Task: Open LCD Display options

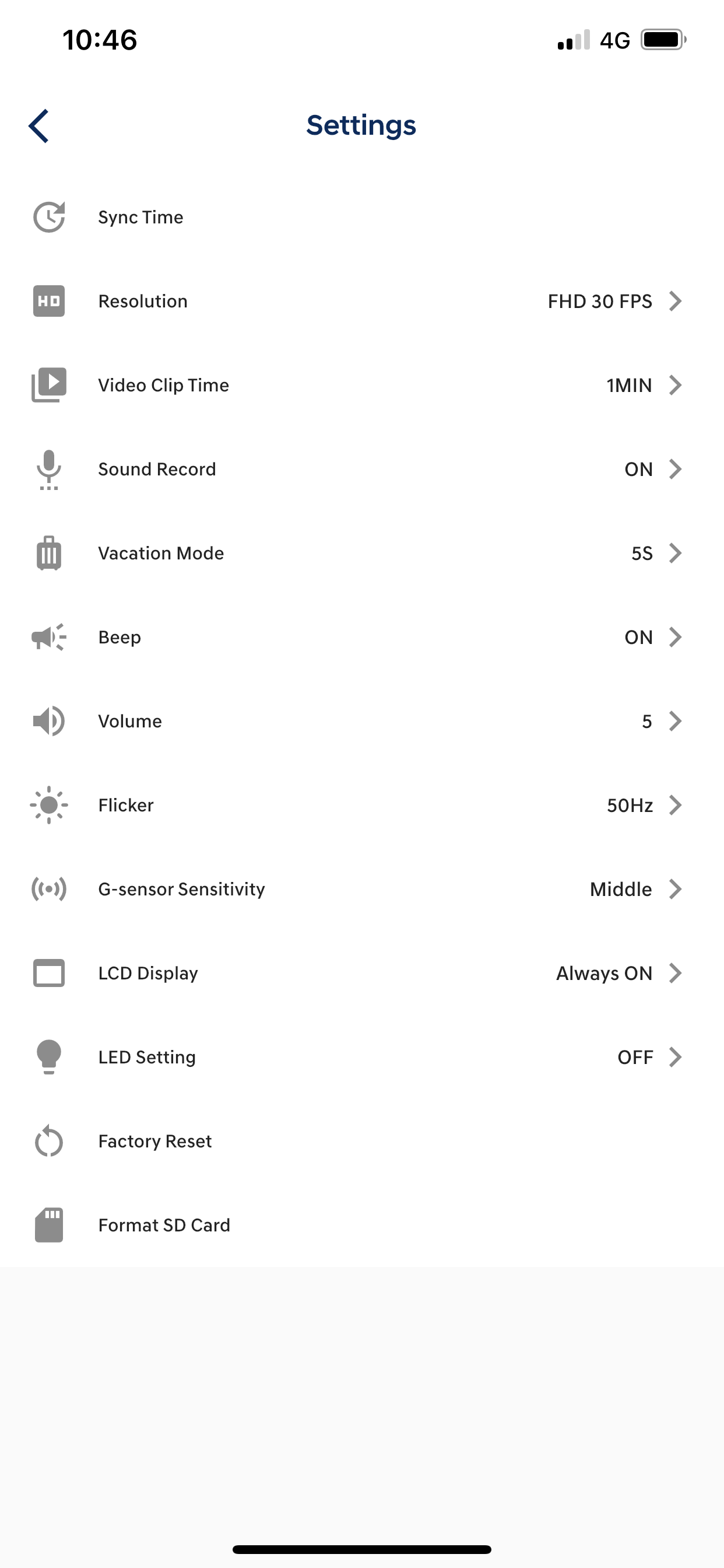Action: coord(362,974)
